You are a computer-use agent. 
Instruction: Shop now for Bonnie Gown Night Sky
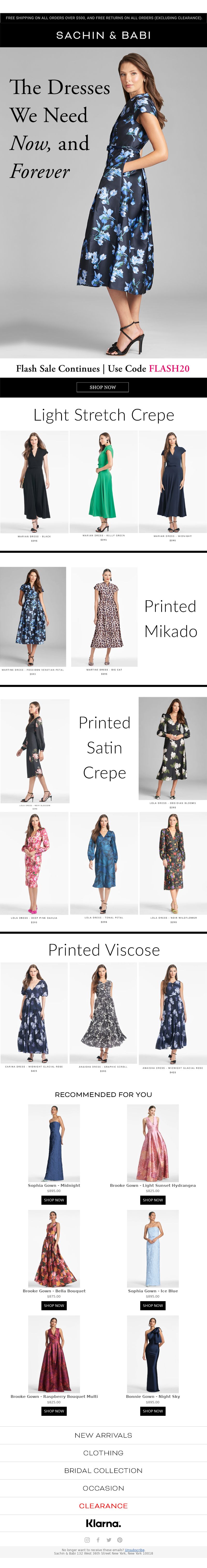point(152,1410)
